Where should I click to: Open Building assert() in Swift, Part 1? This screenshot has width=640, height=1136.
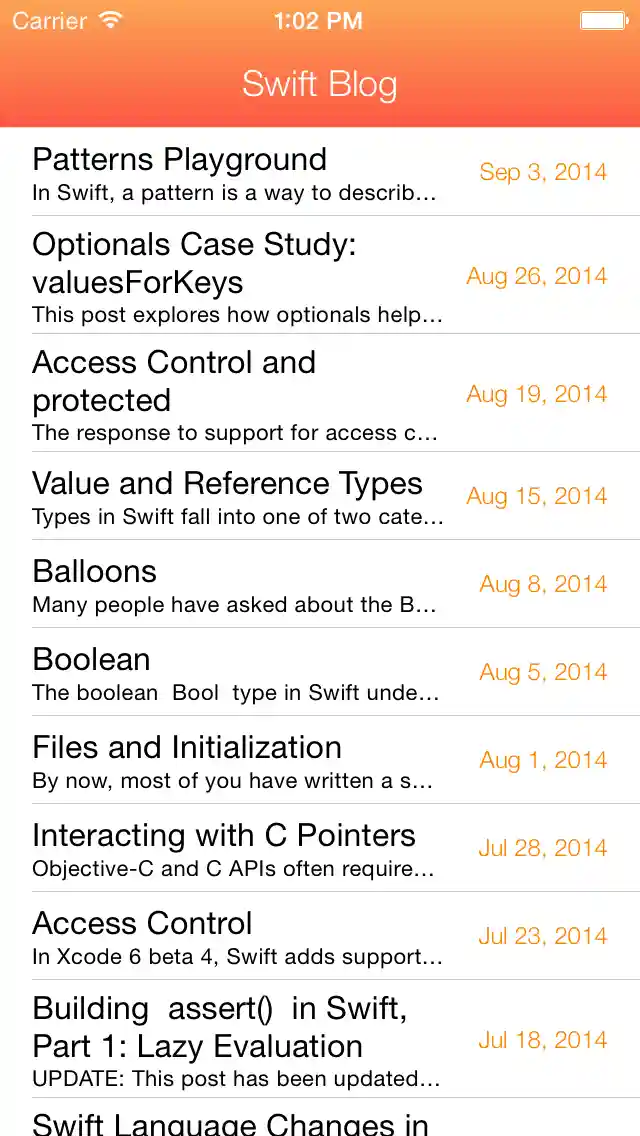pyautogui.click(x=320, y=1039)
